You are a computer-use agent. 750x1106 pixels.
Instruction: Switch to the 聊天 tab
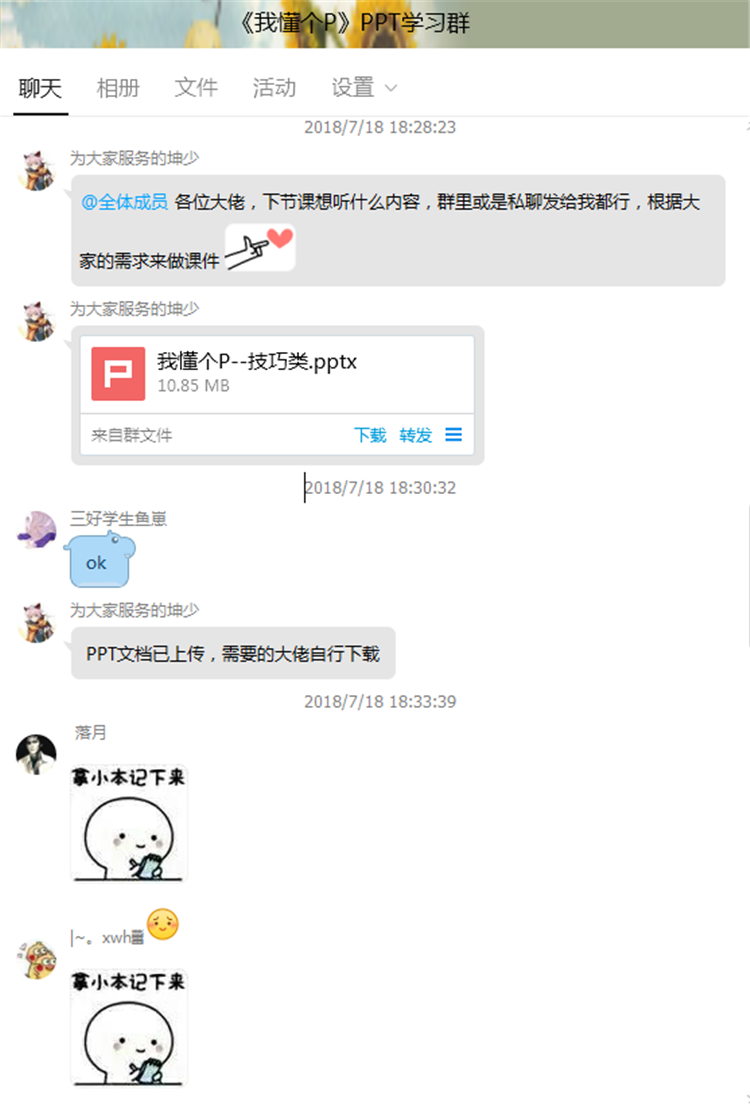[x=40, y=88]
